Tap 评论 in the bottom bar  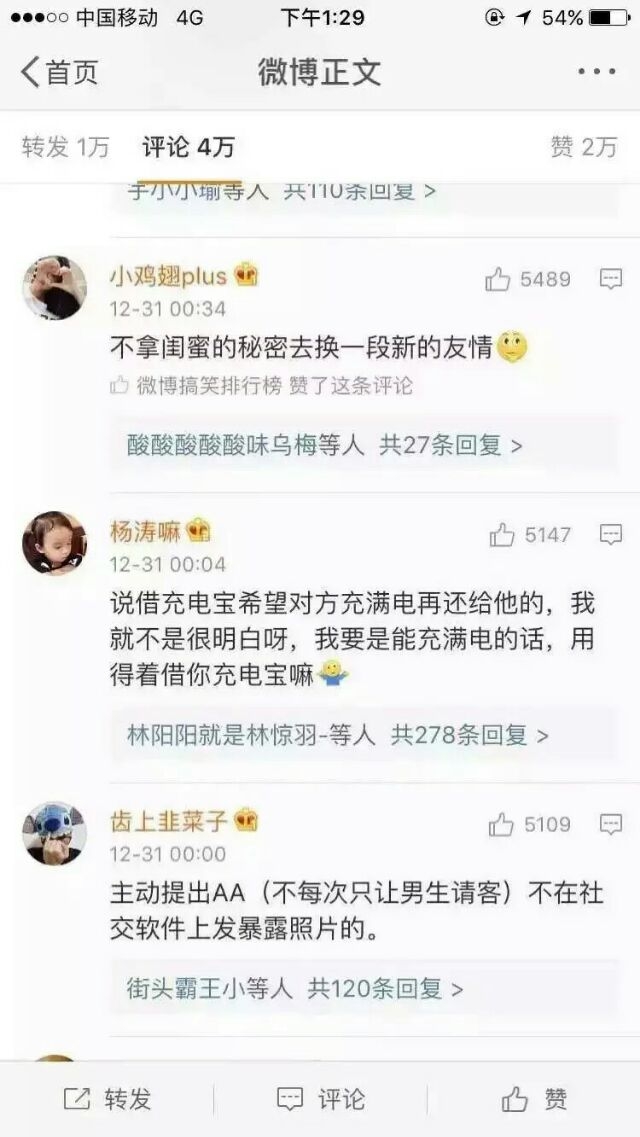pos(321,1099)
